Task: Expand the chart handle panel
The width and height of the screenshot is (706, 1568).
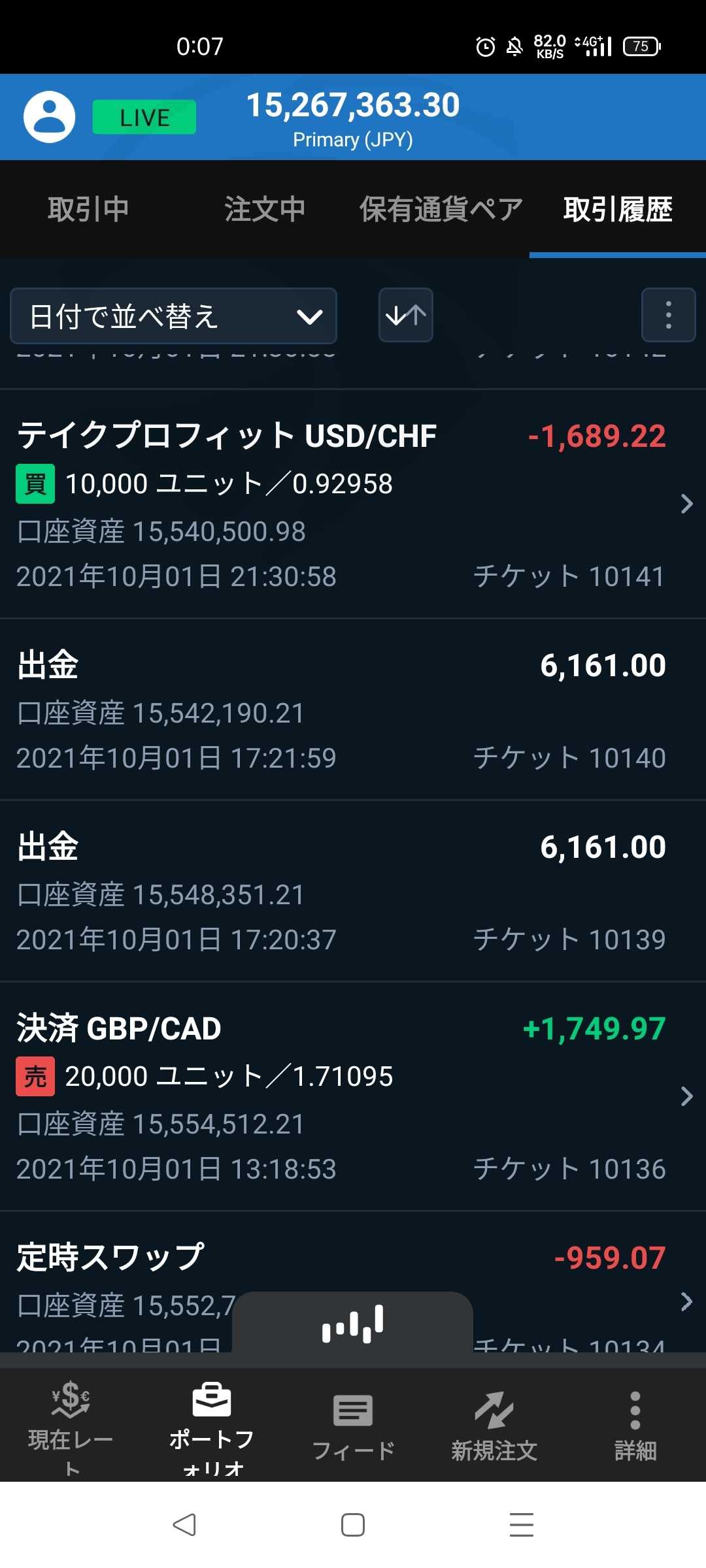Action: coord(353,1324)
